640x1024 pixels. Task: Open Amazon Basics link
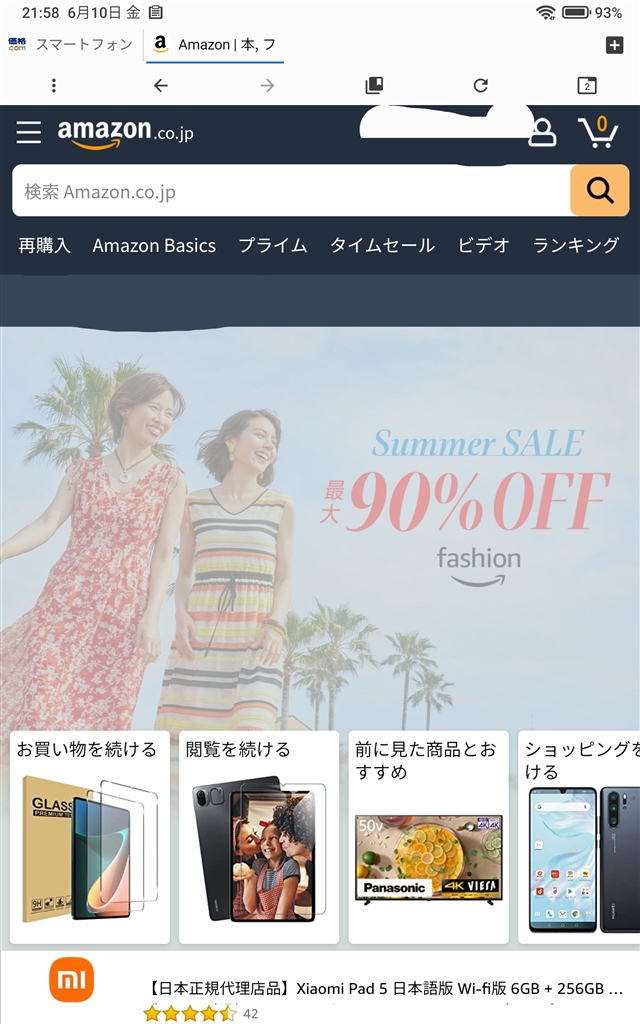[x=154, y=245]
